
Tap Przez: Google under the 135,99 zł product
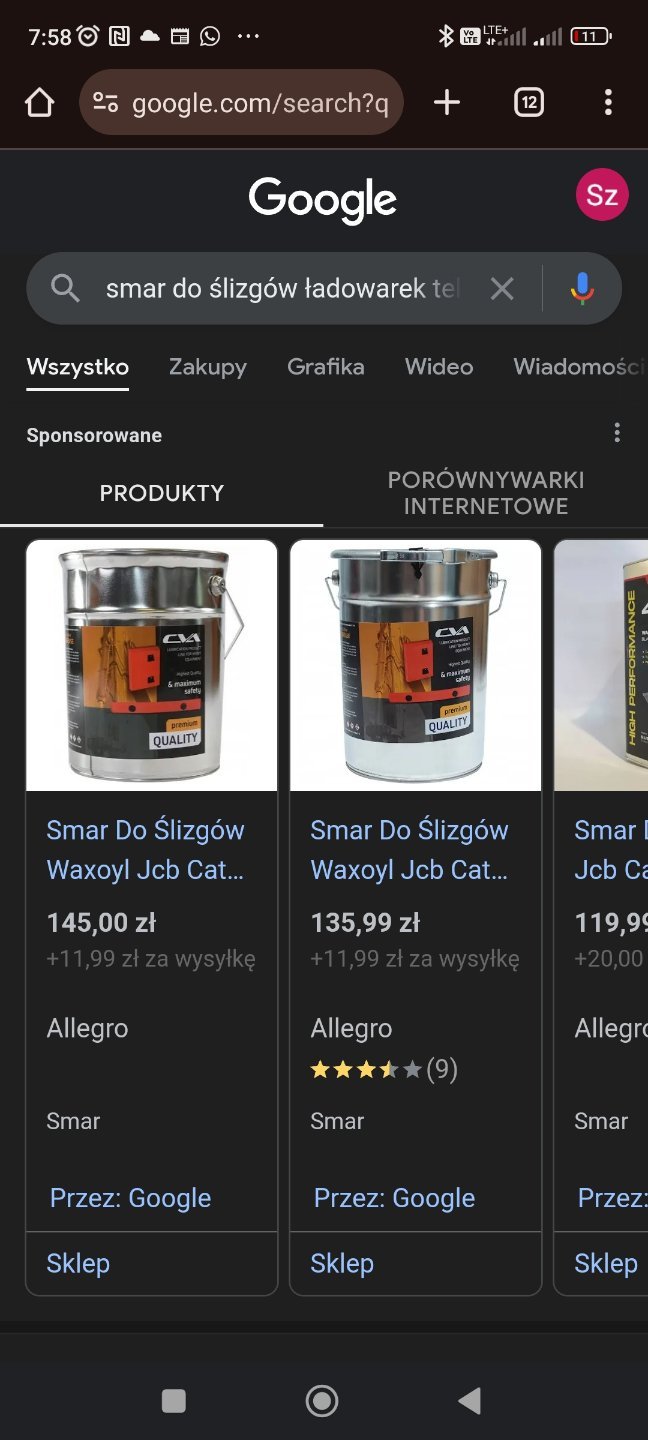394,1198
